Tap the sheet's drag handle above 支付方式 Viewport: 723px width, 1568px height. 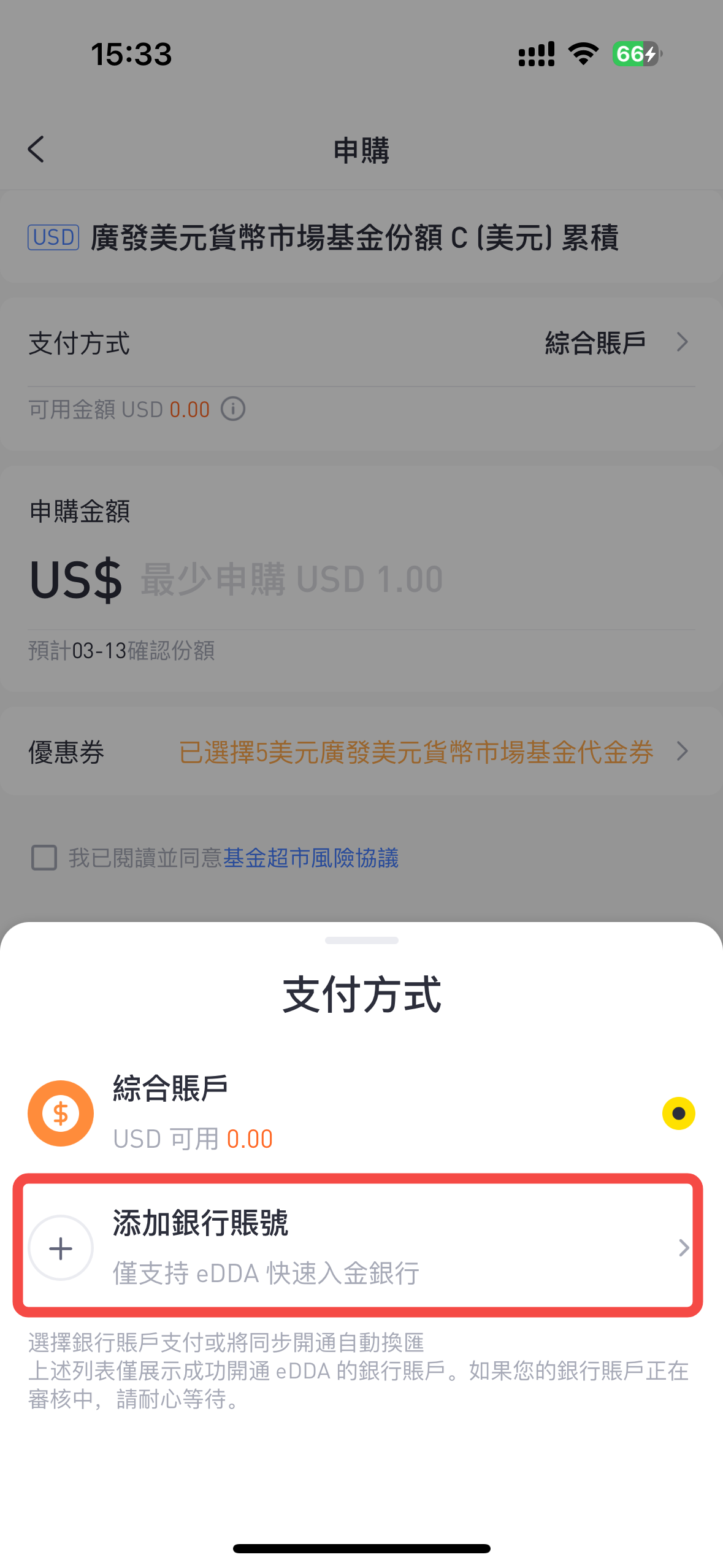361,940
